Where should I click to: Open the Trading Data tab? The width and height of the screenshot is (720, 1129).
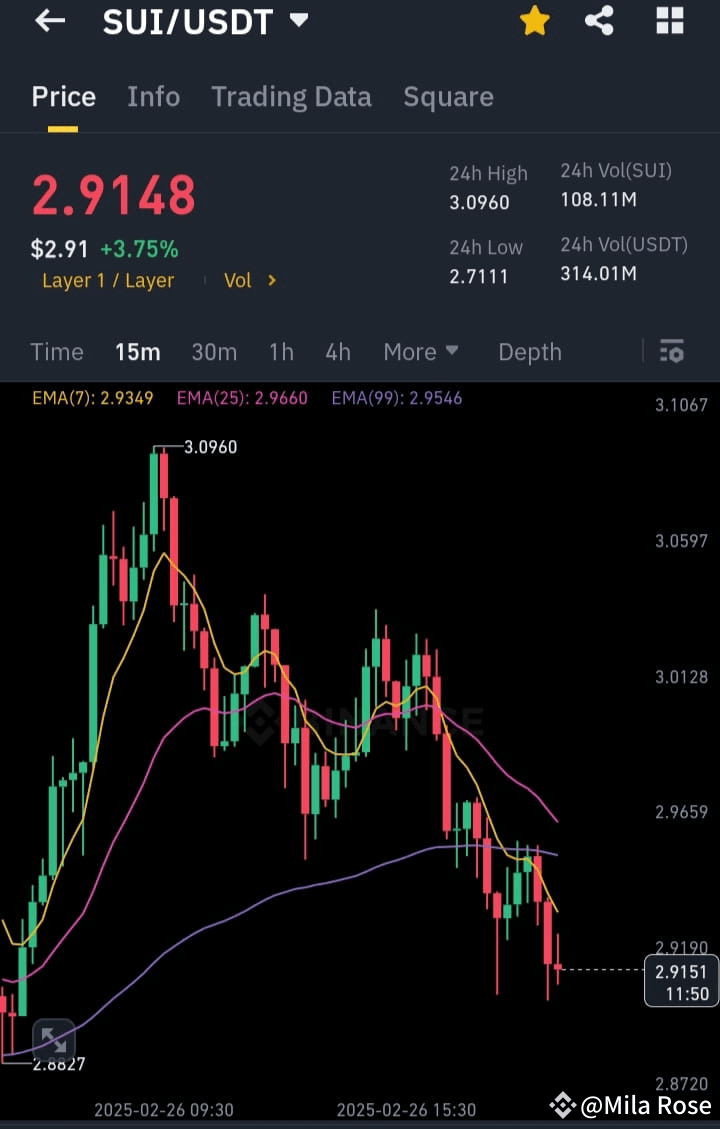[x=291, y=96]
